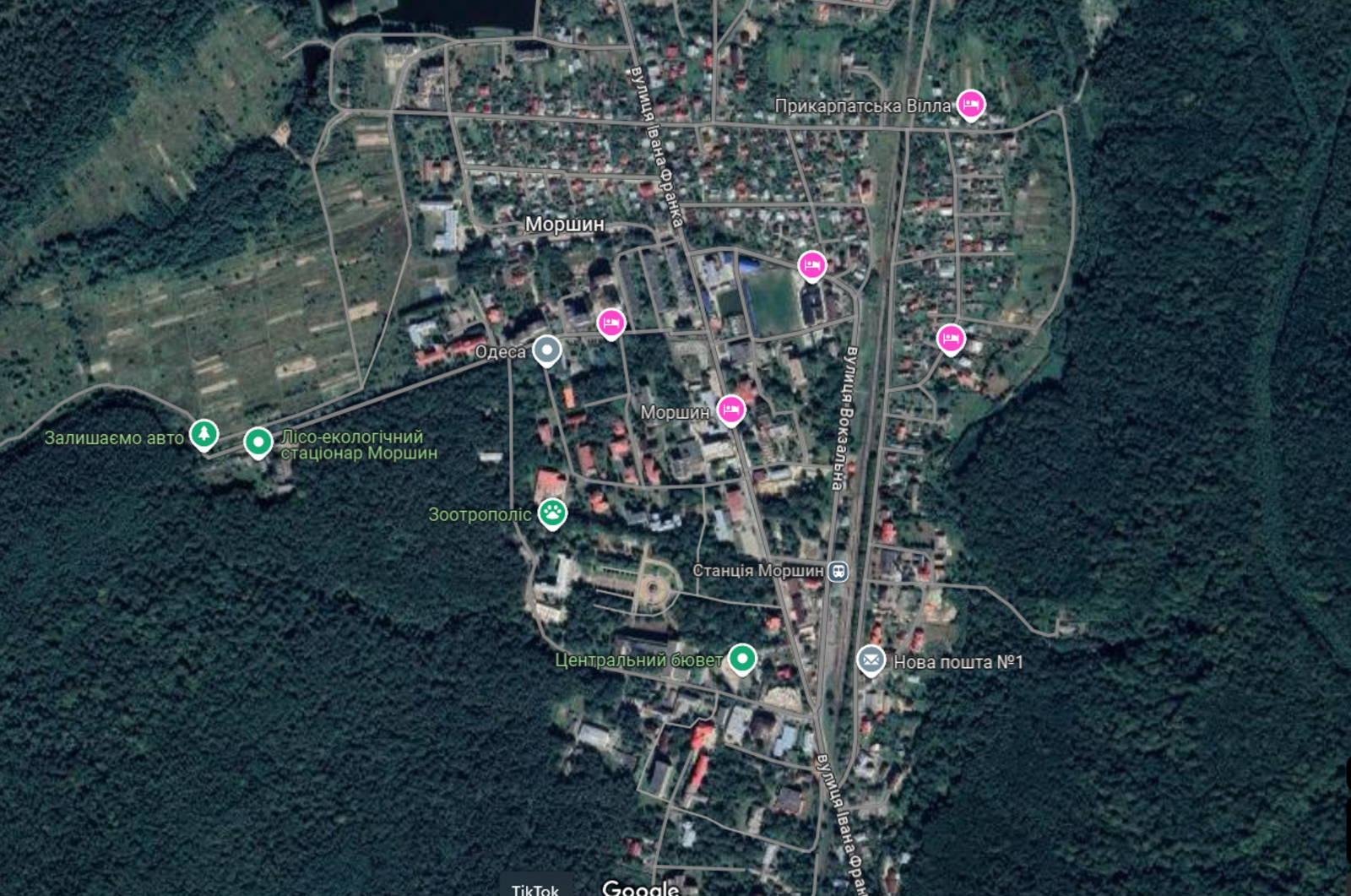Select the Зоотрополіс pet store marker

(552, 512)
